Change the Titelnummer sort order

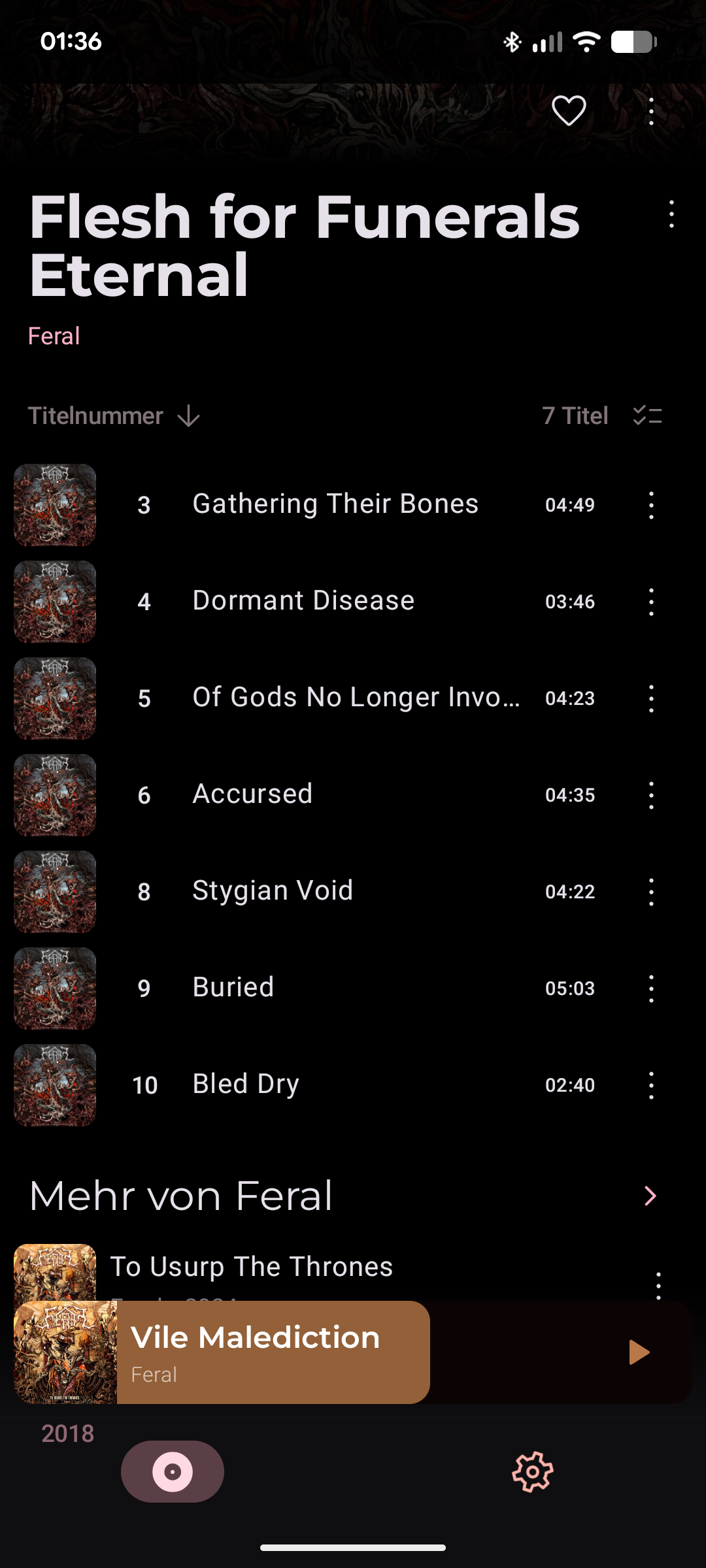[x=114, y=416]
